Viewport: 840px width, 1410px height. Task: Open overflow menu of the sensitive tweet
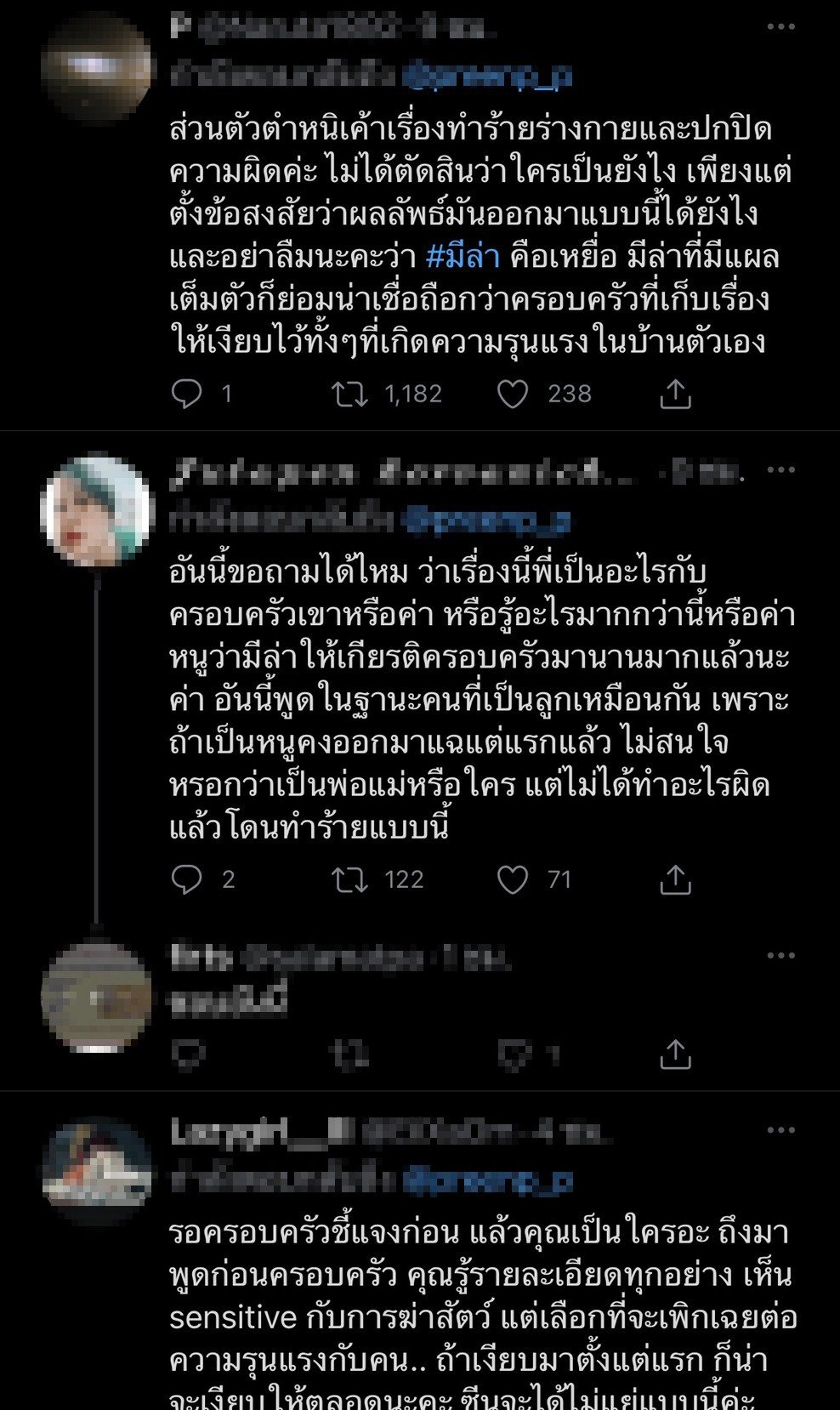click(780, 1130)
